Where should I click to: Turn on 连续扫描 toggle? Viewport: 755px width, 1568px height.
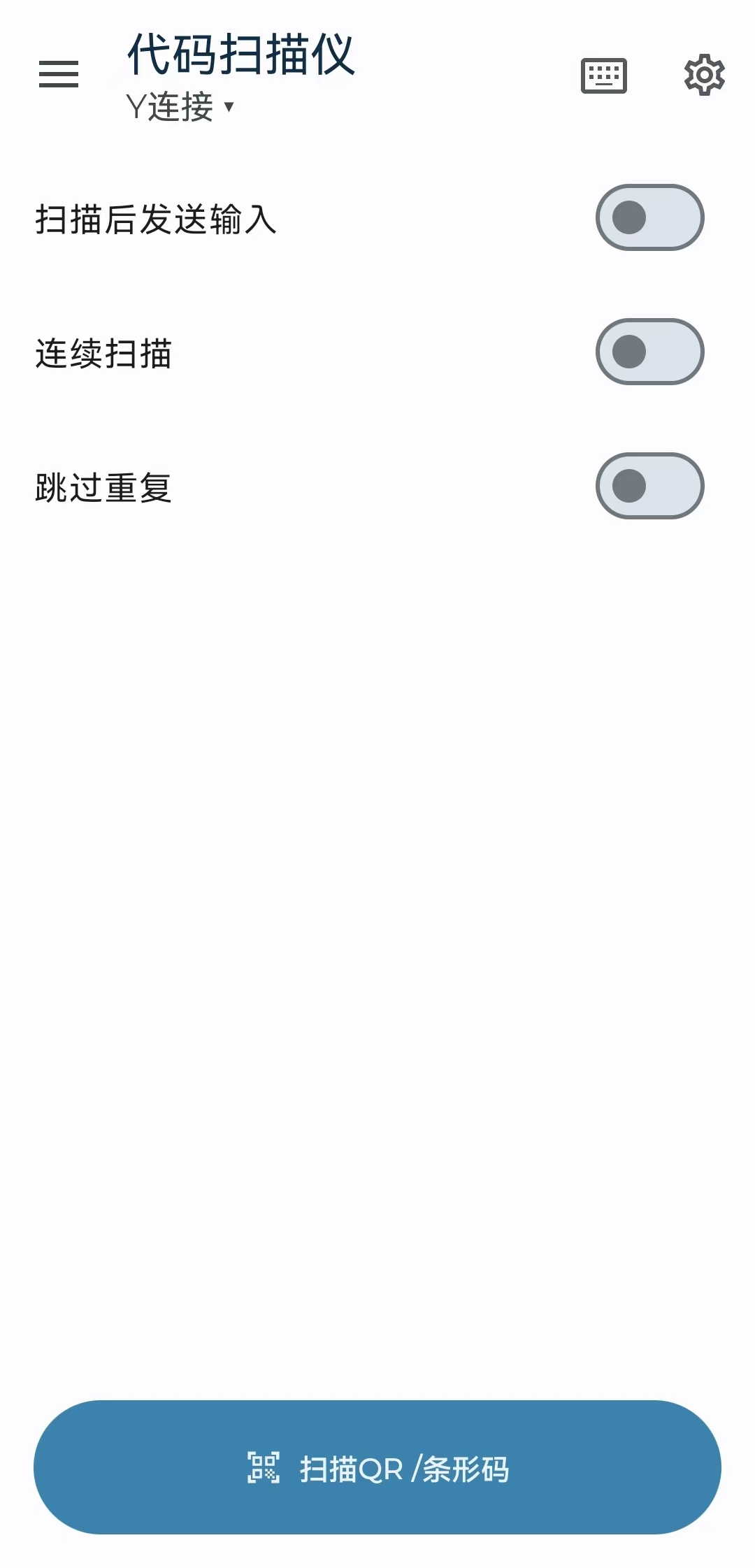[649, 352]
